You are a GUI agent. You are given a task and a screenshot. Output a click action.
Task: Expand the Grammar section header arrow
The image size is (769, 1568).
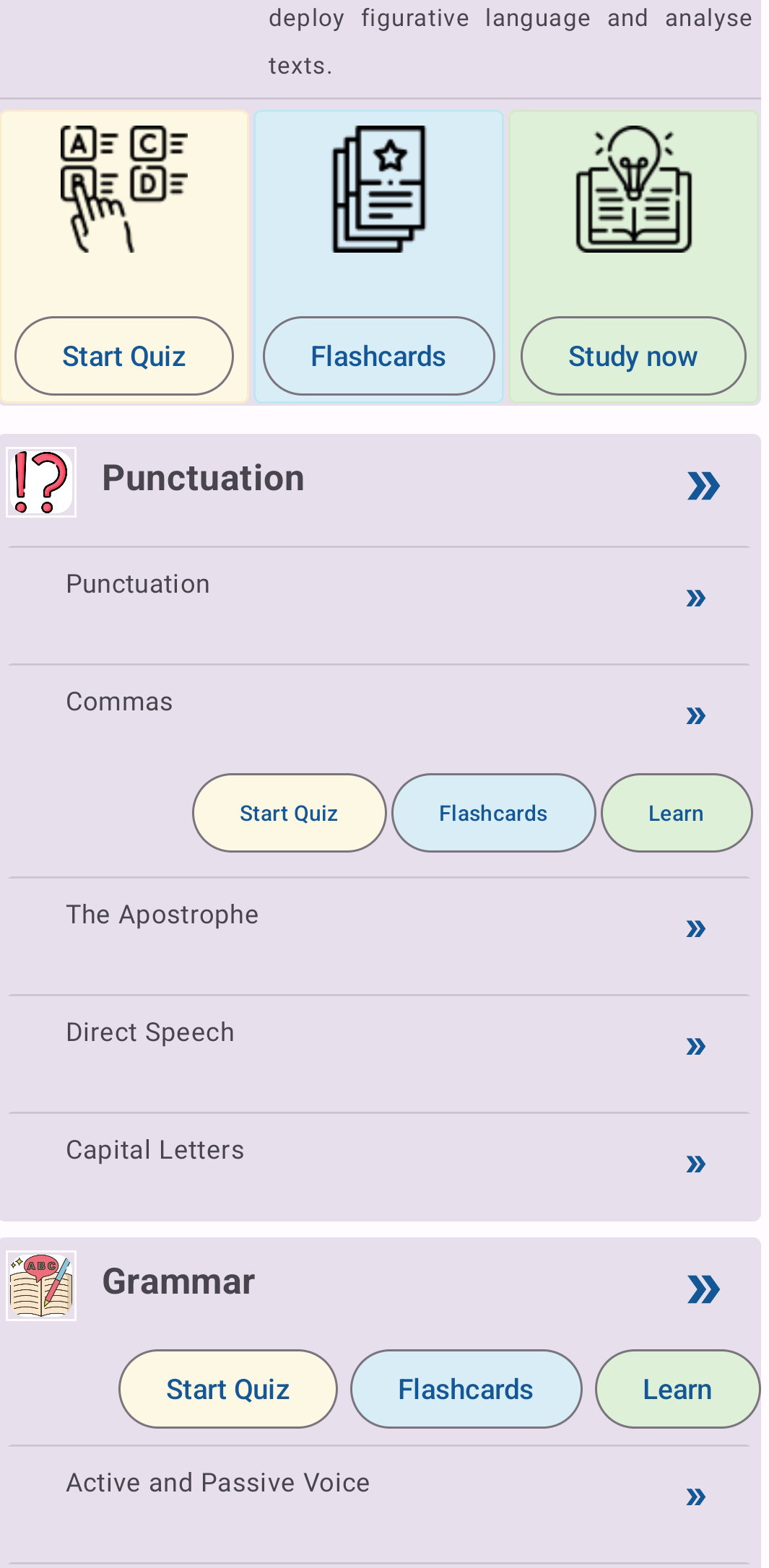pyautogui.click(x=703, y=1289)
